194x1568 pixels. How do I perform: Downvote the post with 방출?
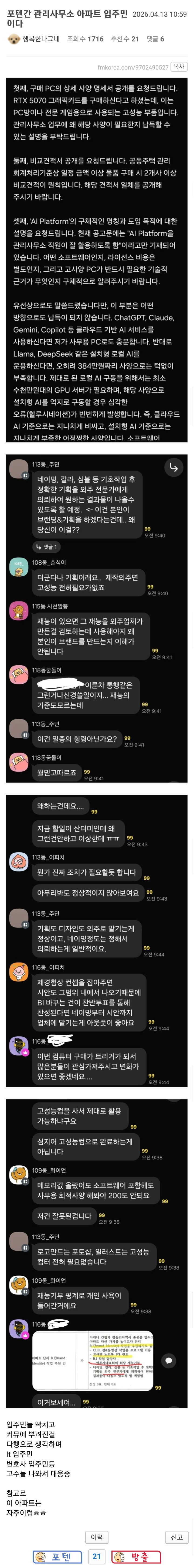pyautogui.click(x=136, y=1556)
